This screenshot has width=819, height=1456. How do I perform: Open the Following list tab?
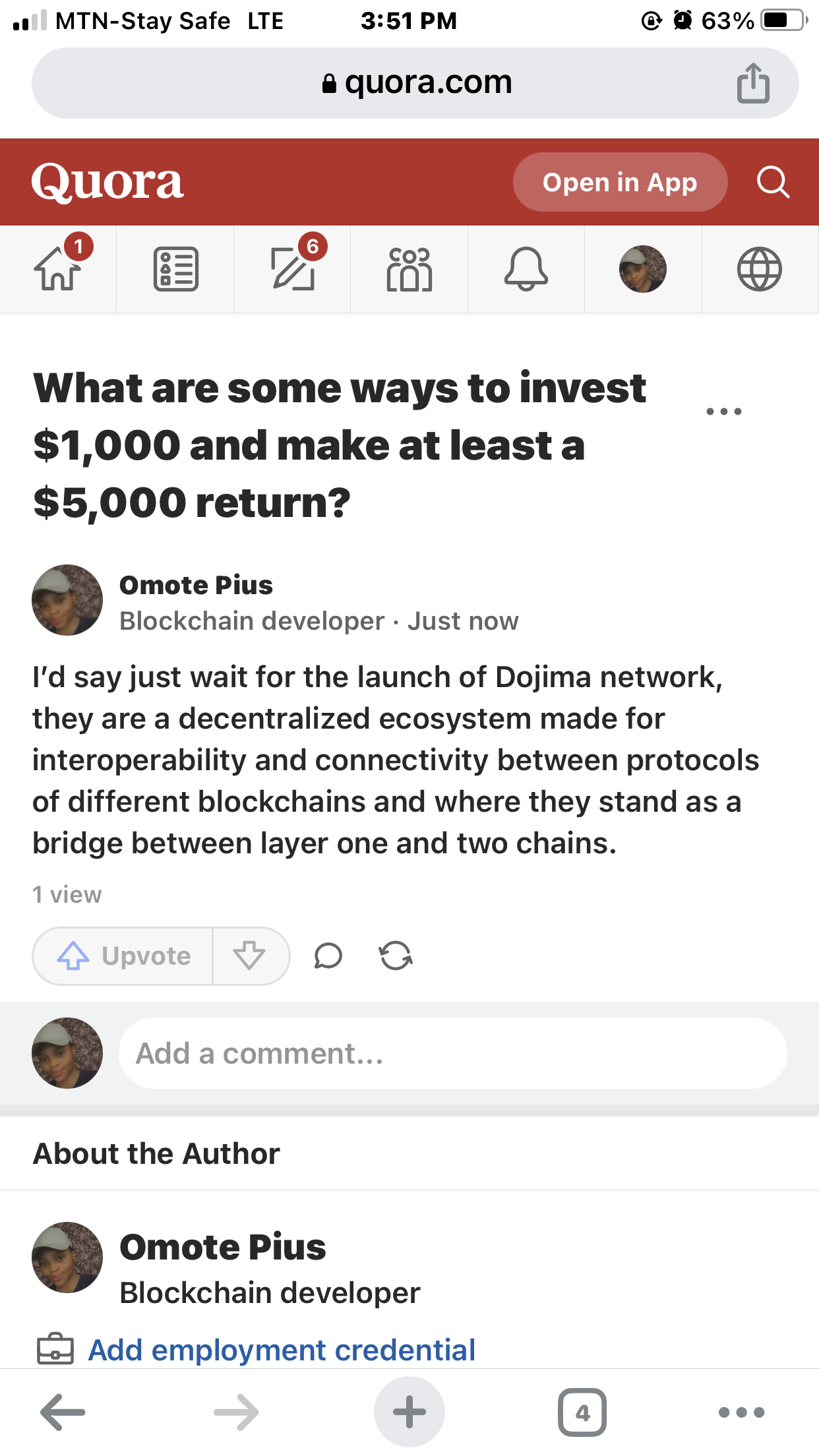tap(175, 269)
